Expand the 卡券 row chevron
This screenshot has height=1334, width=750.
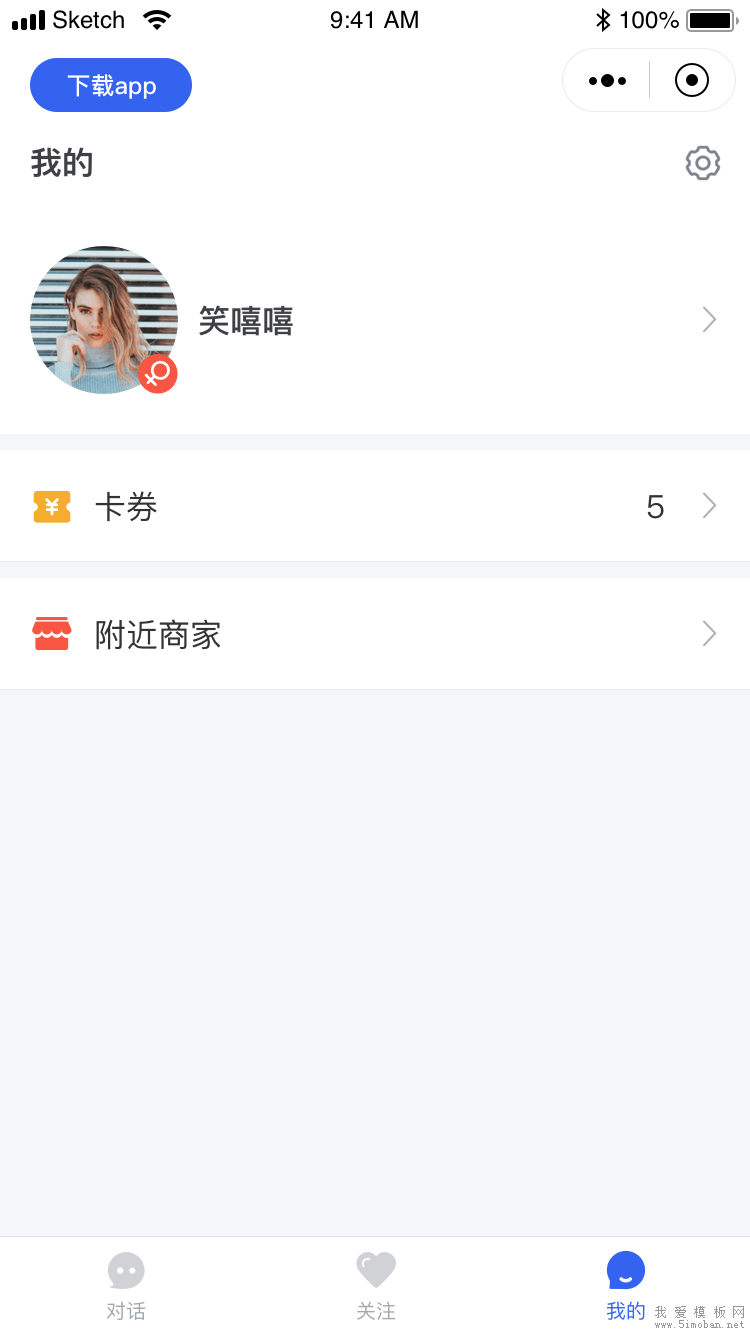tap(709, 506)
